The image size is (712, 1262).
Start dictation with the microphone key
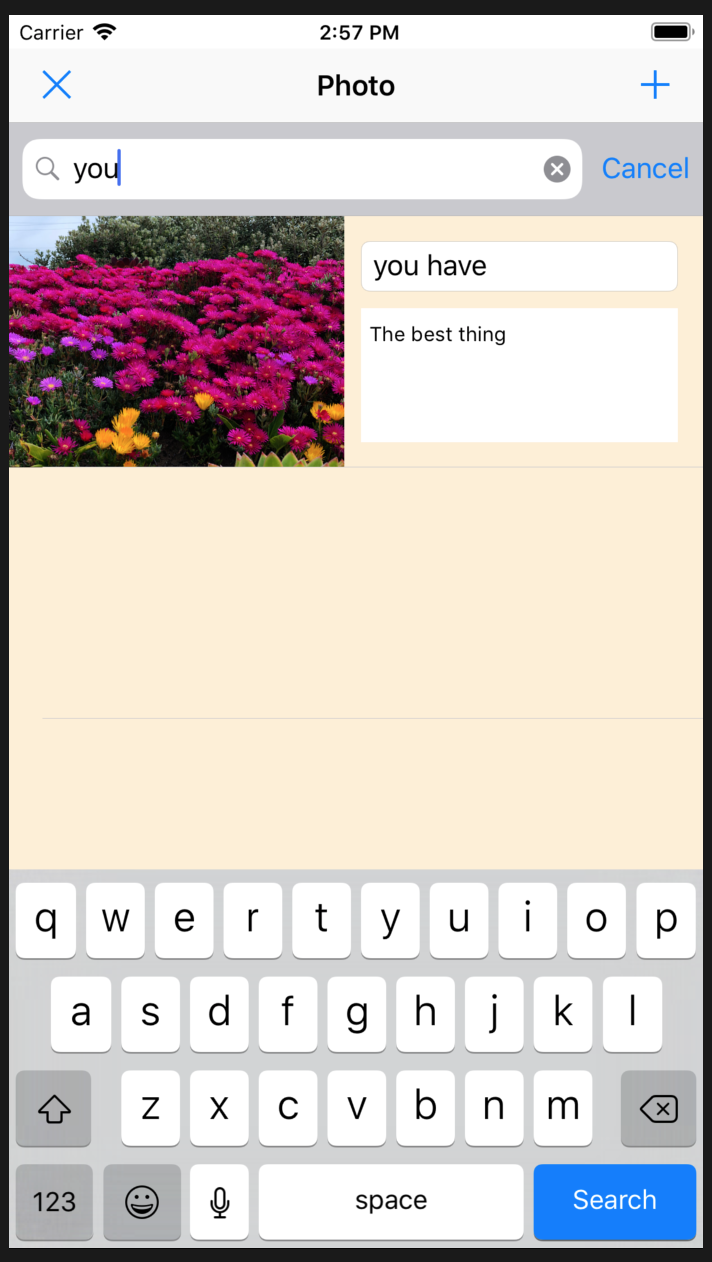[220, 1201]
